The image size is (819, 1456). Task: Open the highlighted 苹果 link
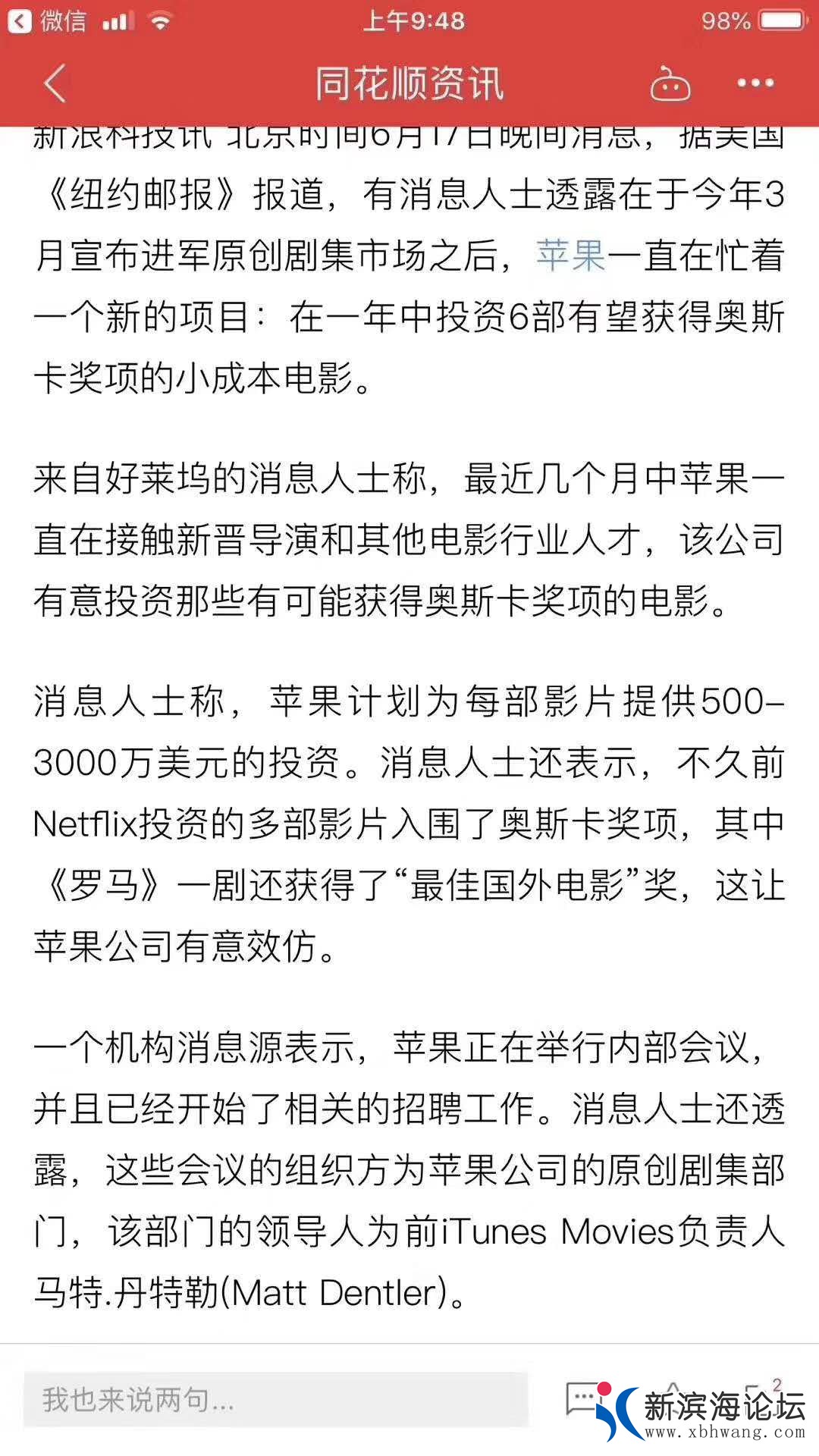[x=570, y=256]
